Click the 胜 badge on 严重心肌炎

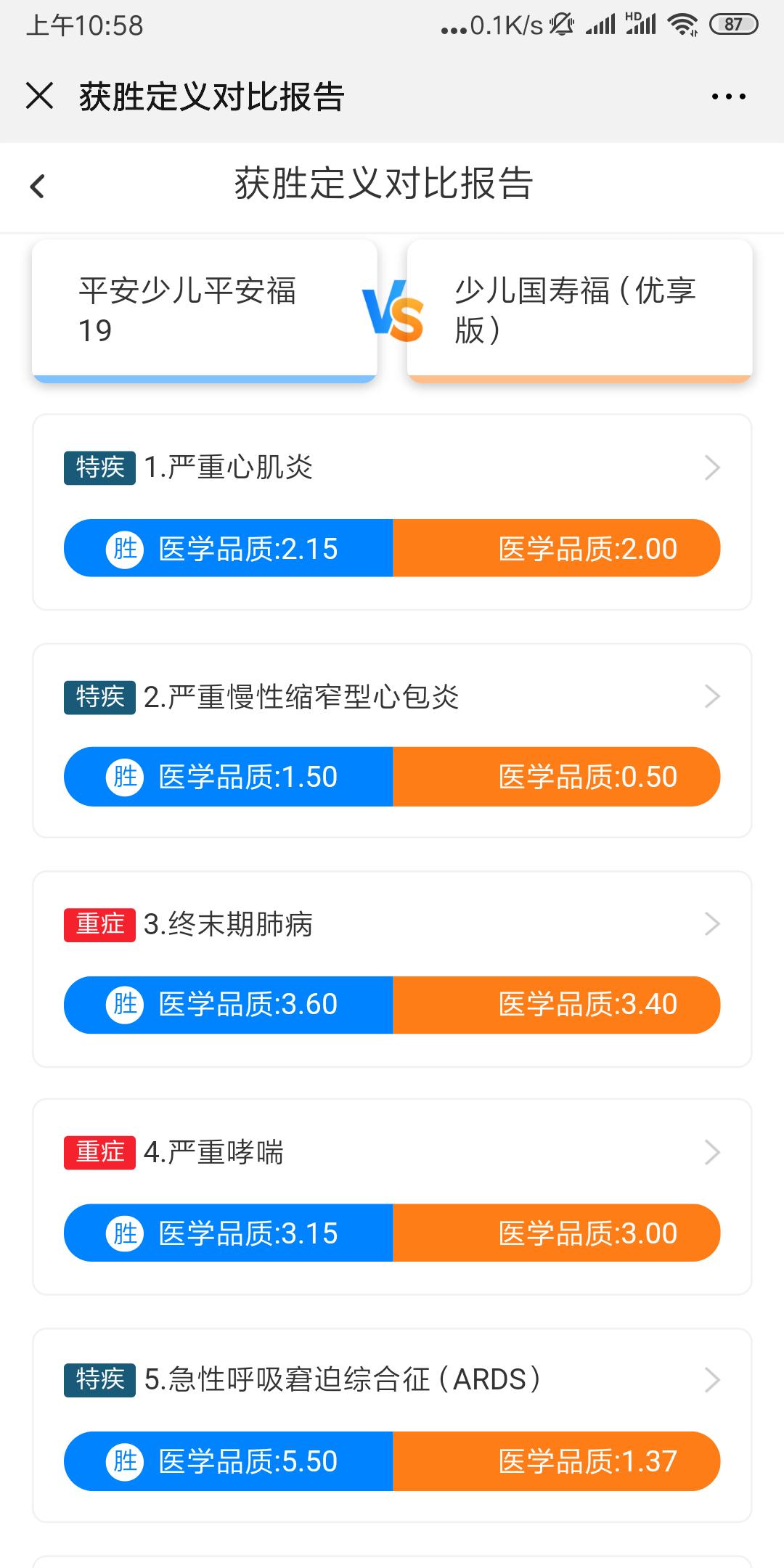click(x=125, y=550)
